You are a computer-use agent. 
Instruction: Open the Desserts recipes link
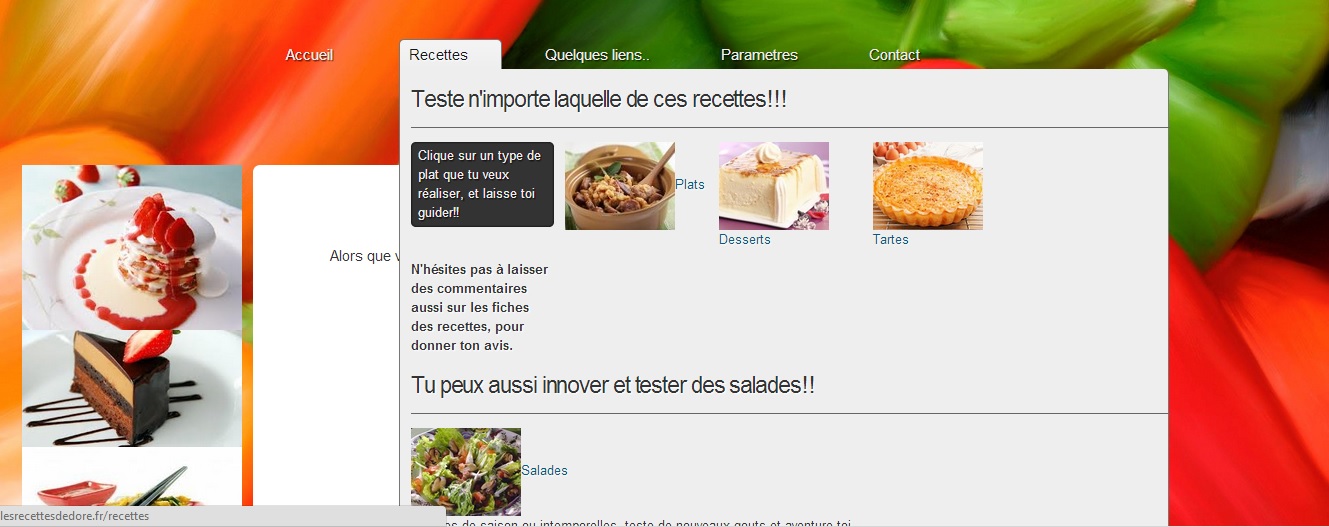pyautogui.click(x=745, y=240)
